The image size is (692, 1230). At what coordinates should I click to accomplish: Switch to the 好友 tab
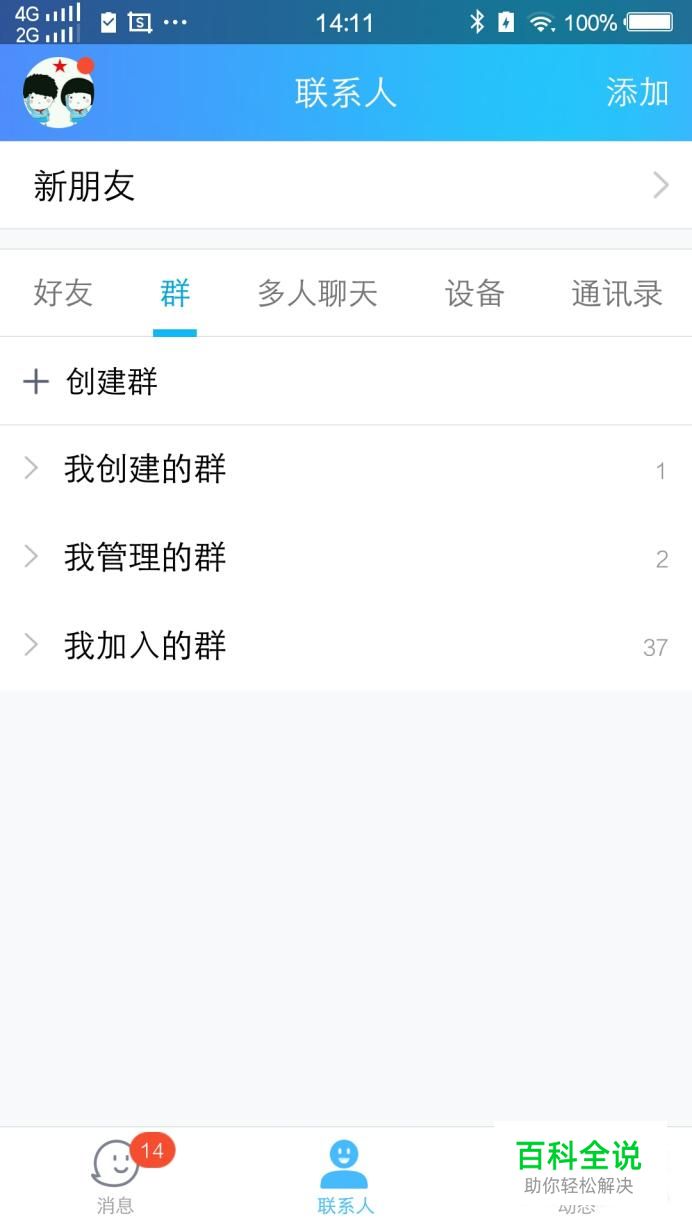point(63,293)
